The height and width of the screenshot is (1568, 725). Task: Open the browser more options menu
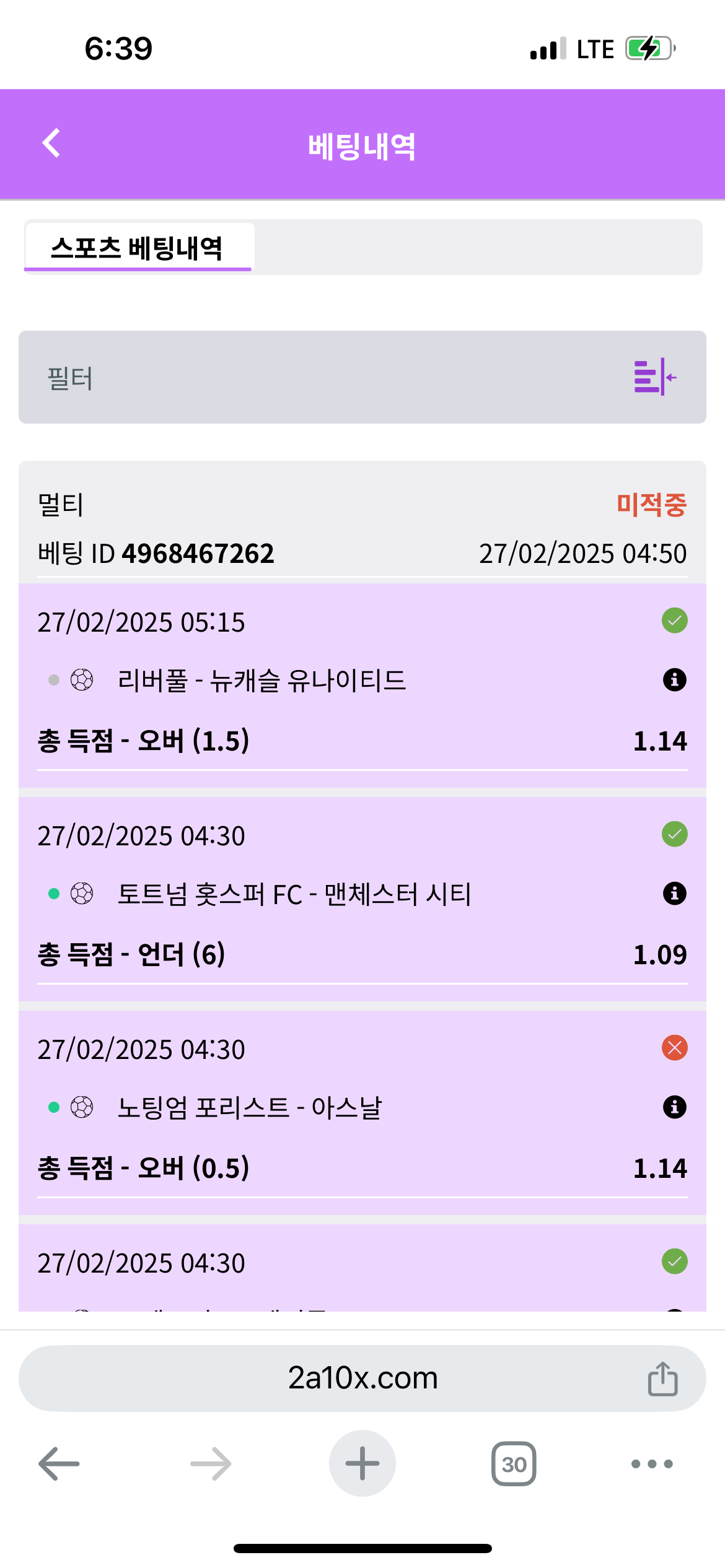(651, 1464)
